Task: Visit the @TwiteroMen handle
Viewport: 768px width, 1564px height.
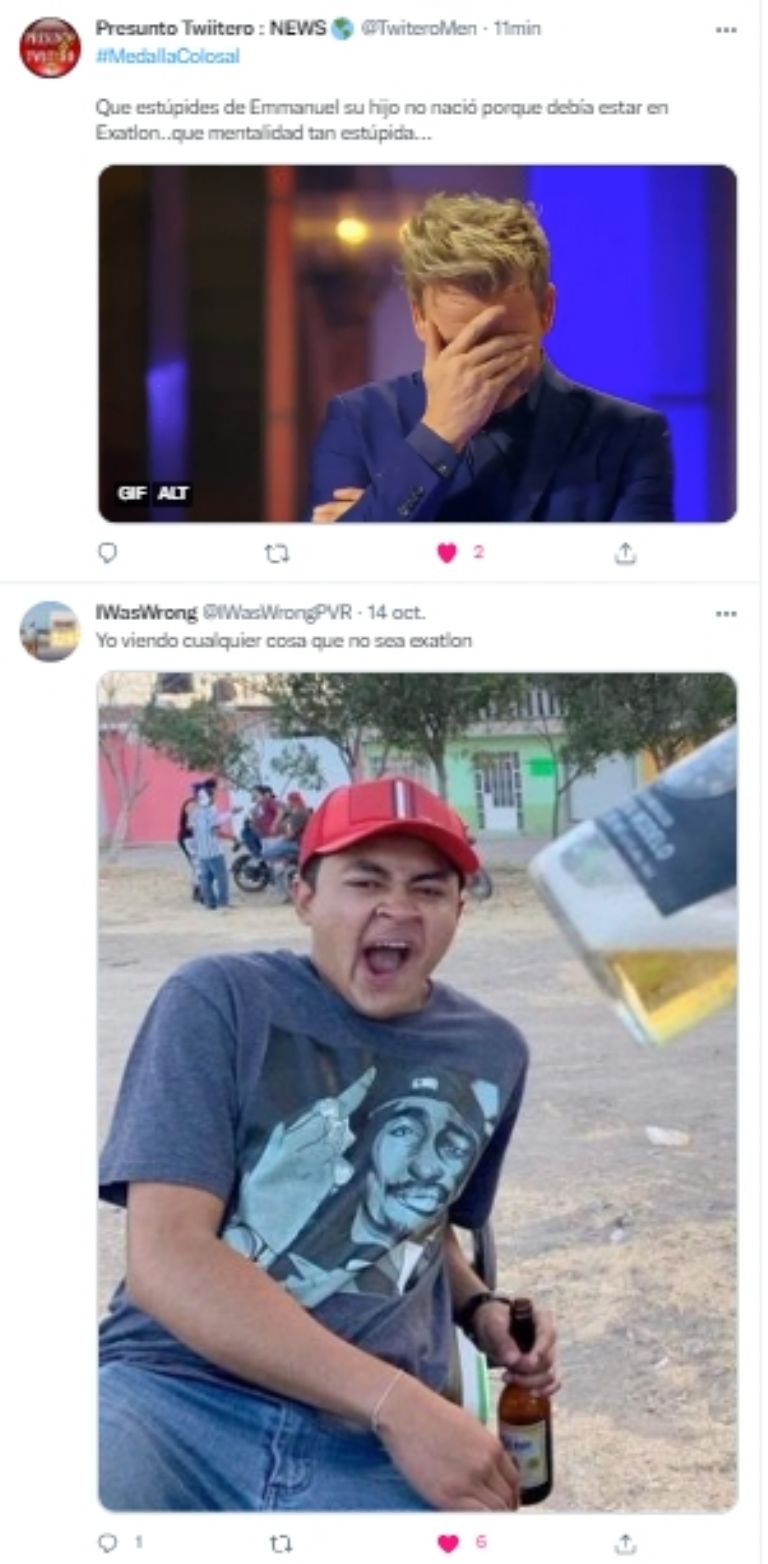Action: click(x=418, y=29)
